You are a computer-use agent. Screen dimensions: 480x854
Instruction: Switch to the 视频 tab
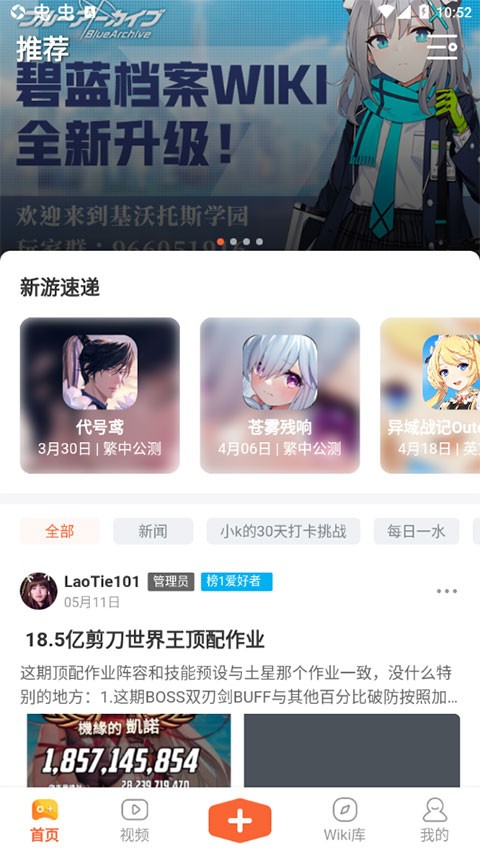(135, 820)
